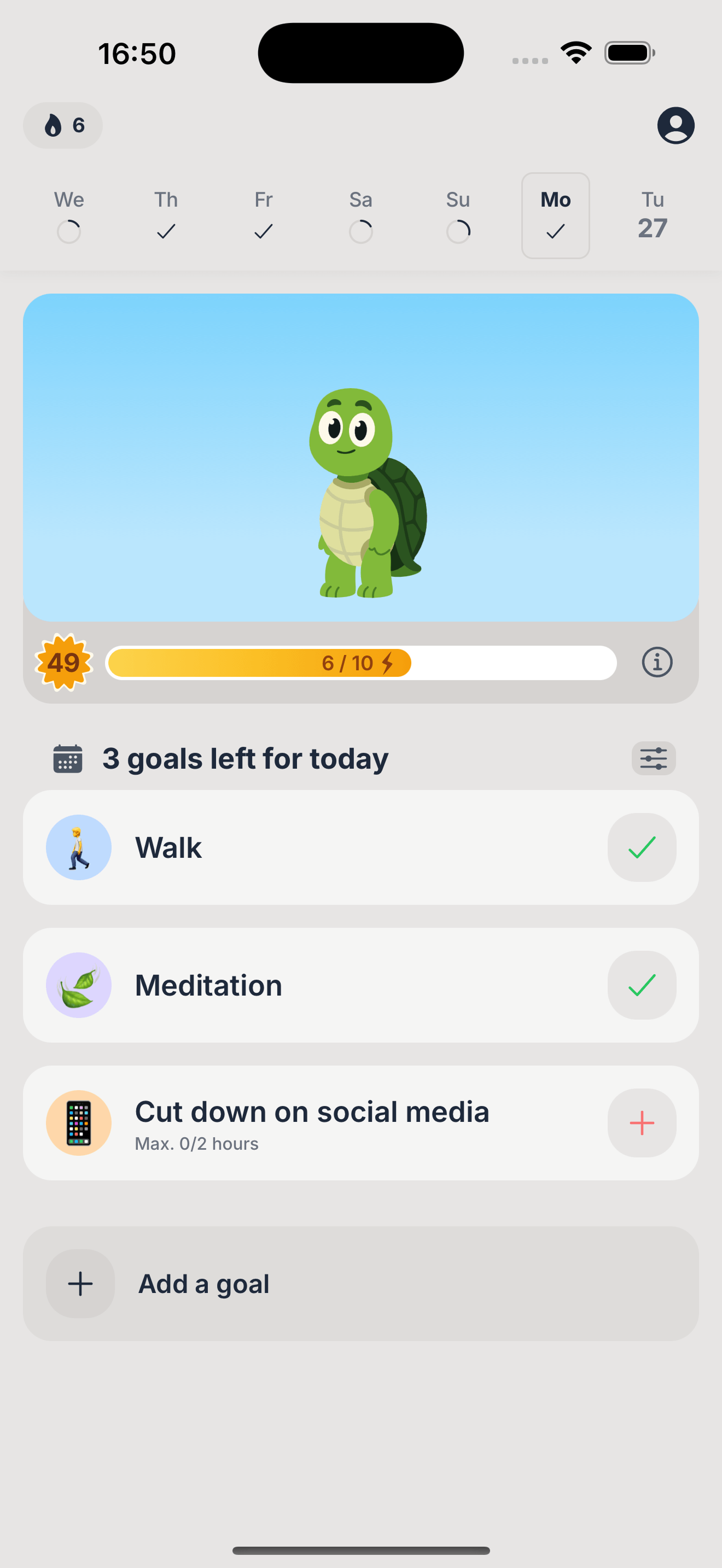Select Thursday in the week strip
The height and width of the screenshot is (1568, 722).
pyautogui.click(x=166, y=215)
